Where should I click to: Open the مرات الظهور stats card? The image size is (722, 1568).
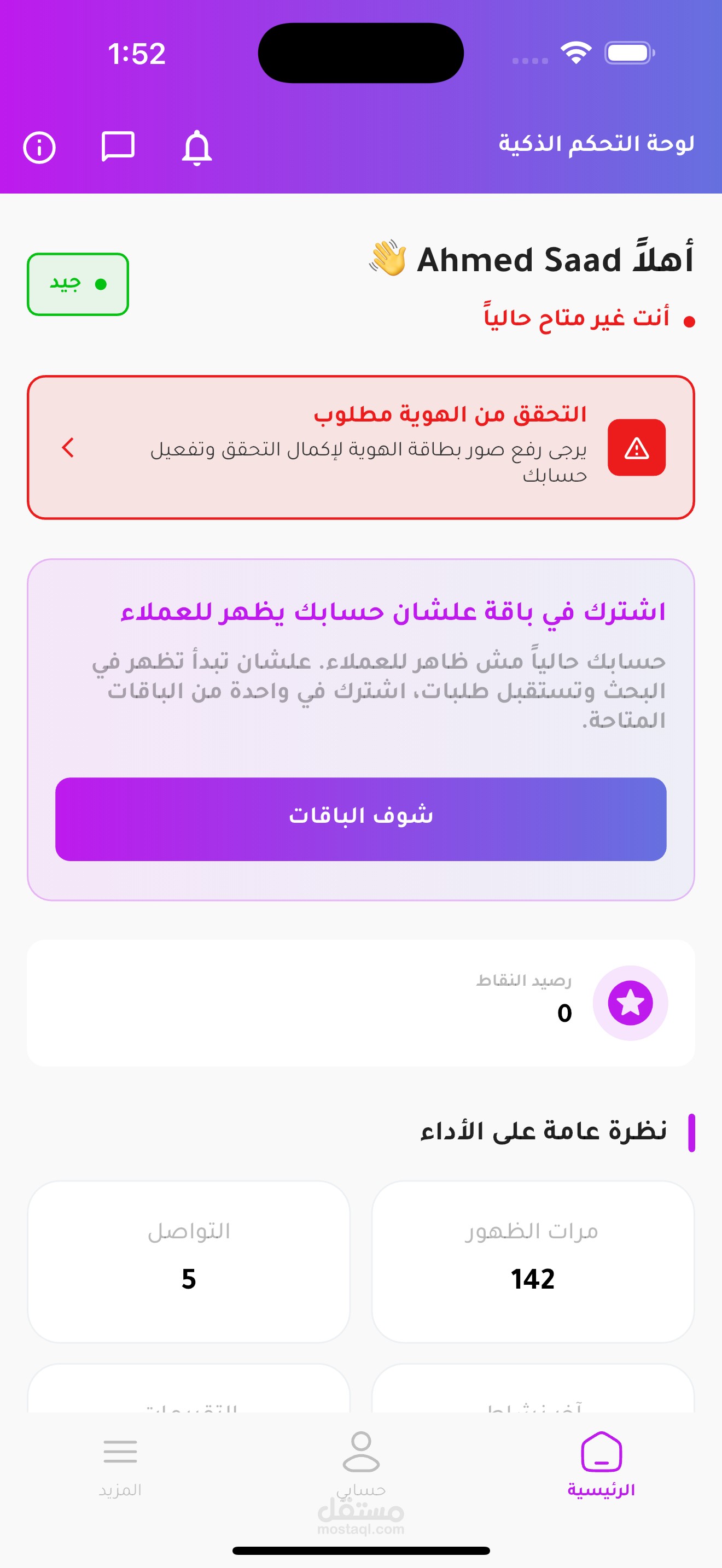pyautogui.click(x=533, y=1261)
